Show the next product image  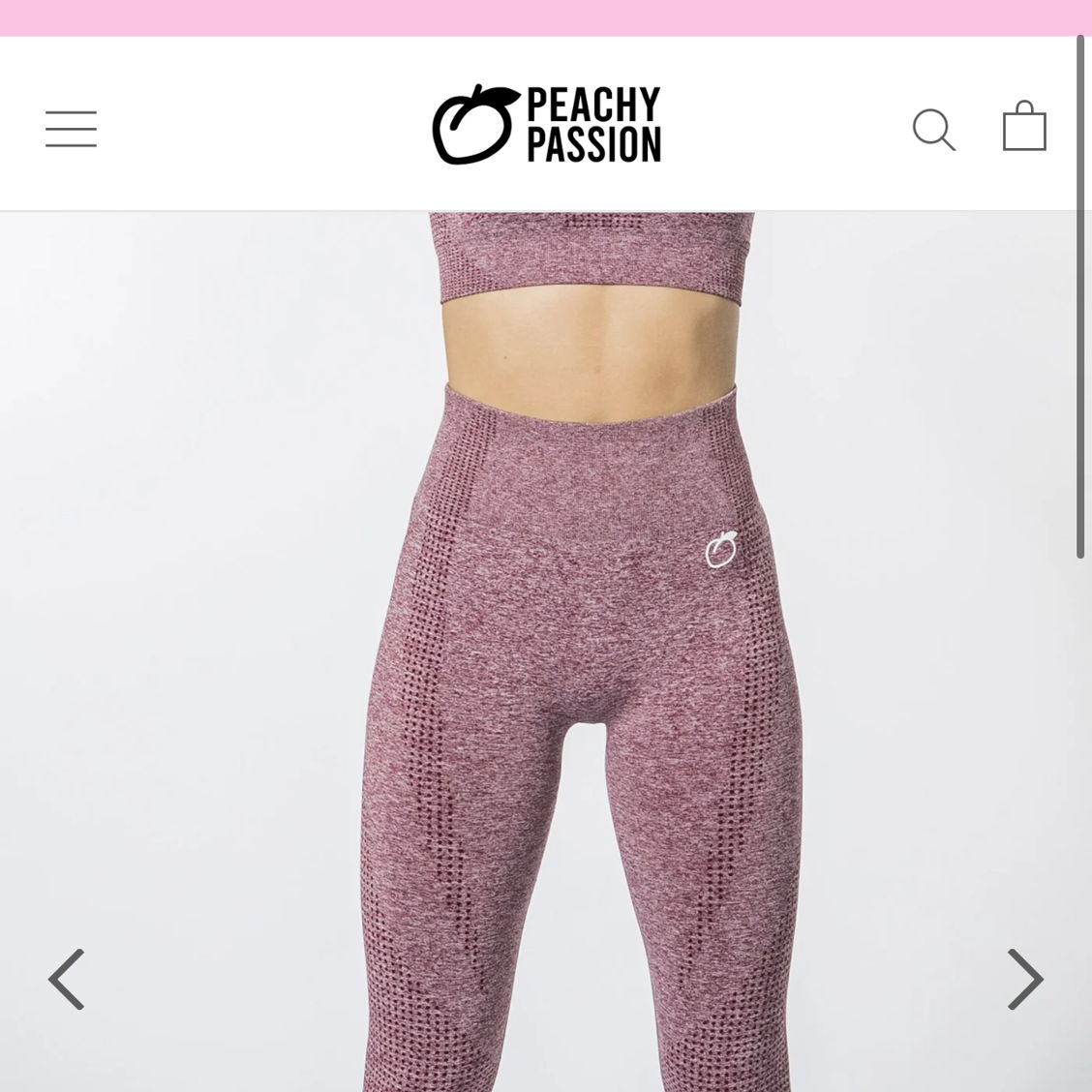click(x=1024, y=979)
